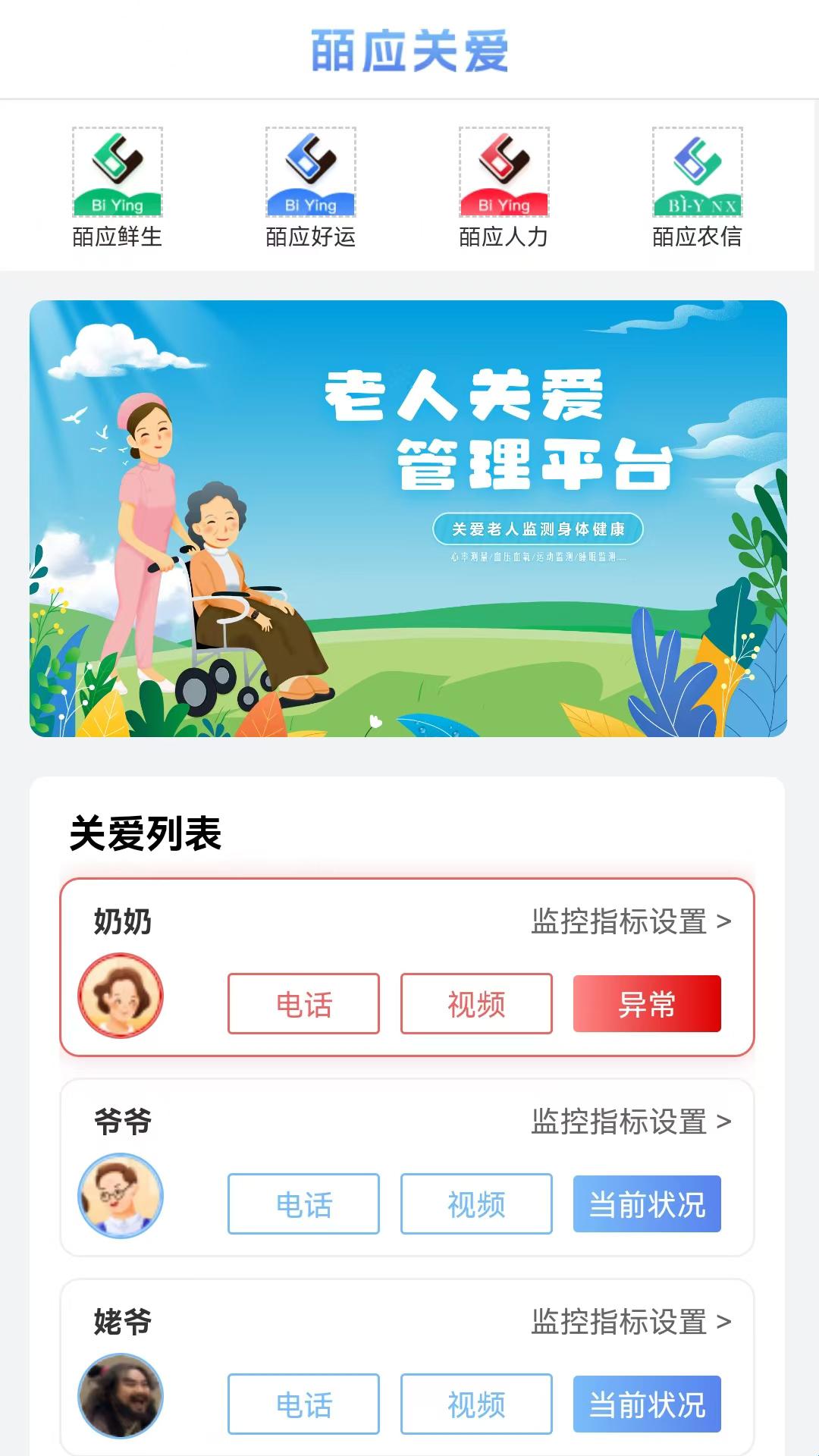The width and height of the screenshot is (819, 1456).
Task: Open the 皕应人力 app shortcut
Action: (x=504, y=187)
